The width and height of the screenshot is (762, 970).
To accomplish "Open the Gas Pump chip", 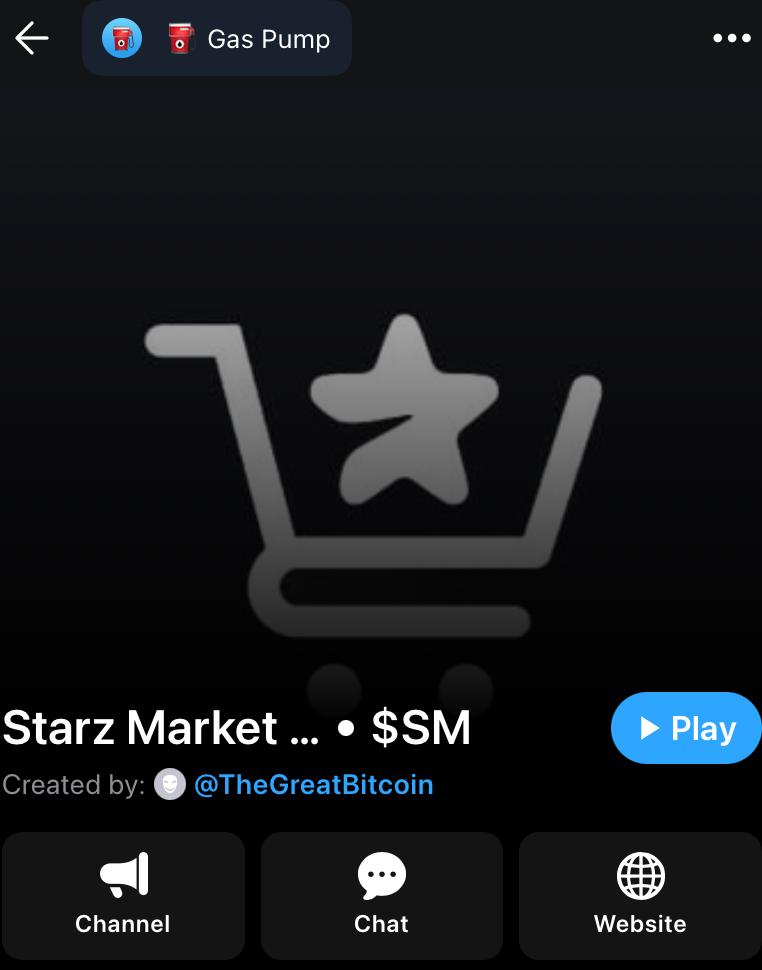I will tap(217, 39).
